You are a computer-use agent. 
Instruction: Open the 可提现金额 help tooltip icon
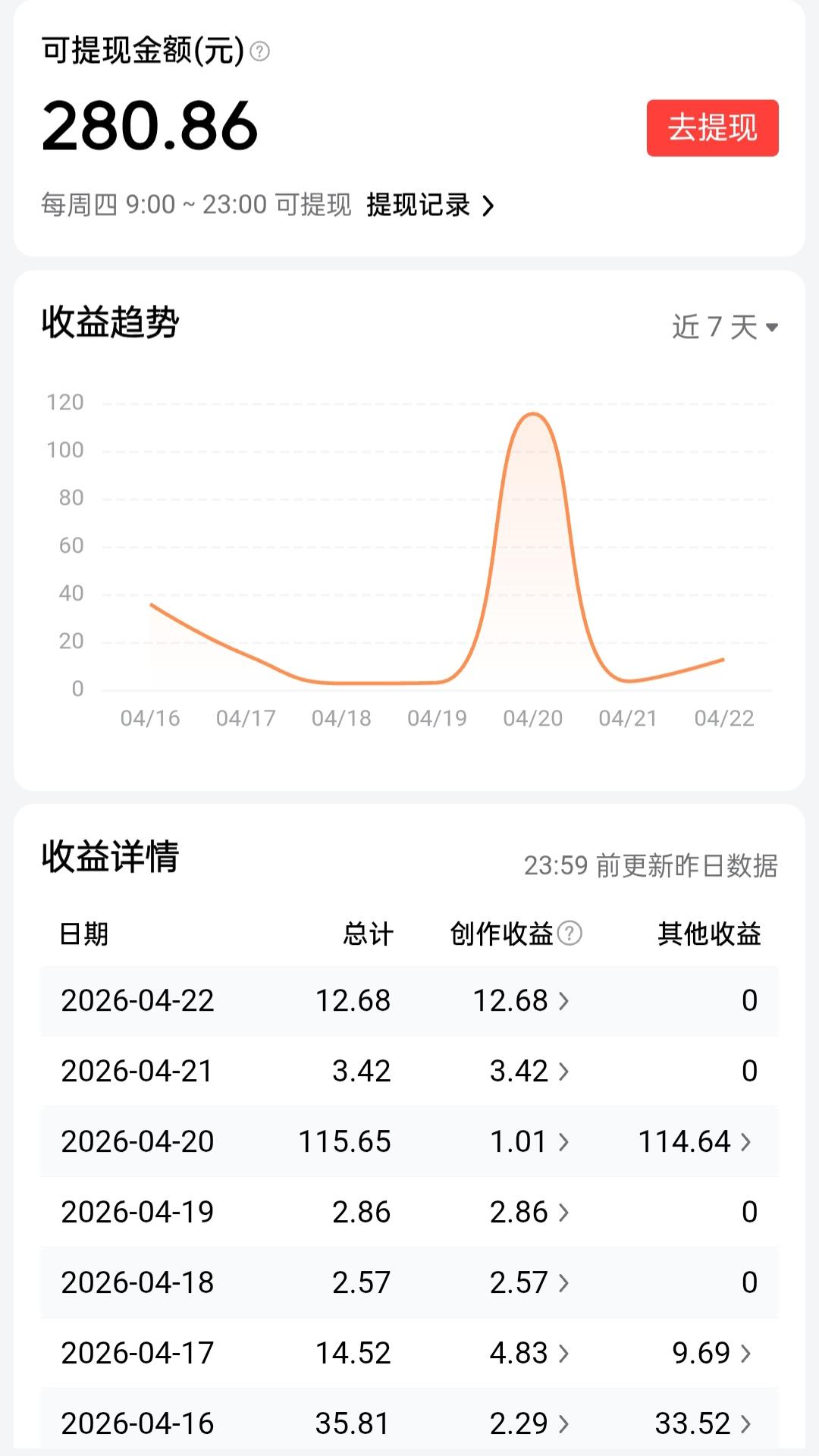tap(262, 53)
